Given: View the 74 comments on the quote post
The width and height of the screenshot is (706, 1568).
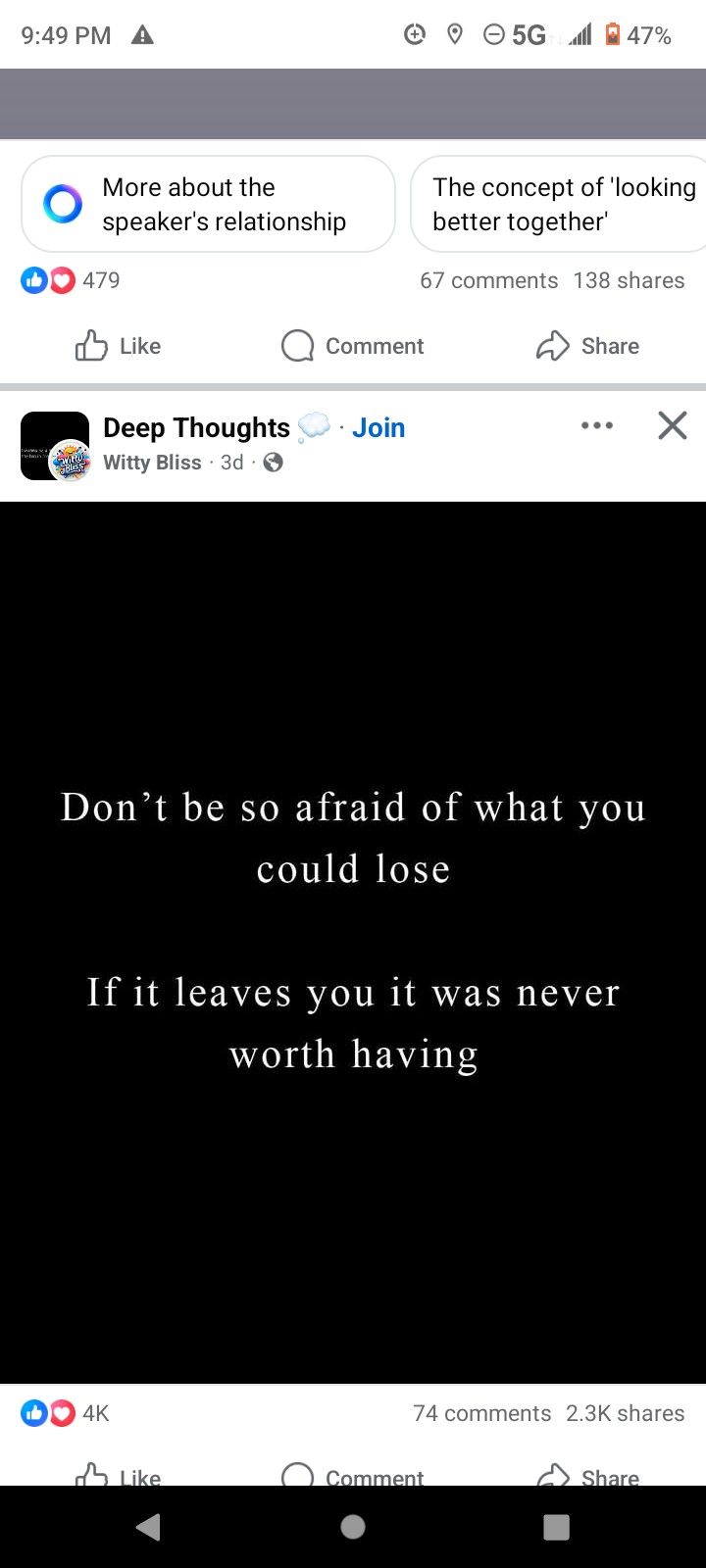Looking at the screenshot, I should (x=481, y=1413).
